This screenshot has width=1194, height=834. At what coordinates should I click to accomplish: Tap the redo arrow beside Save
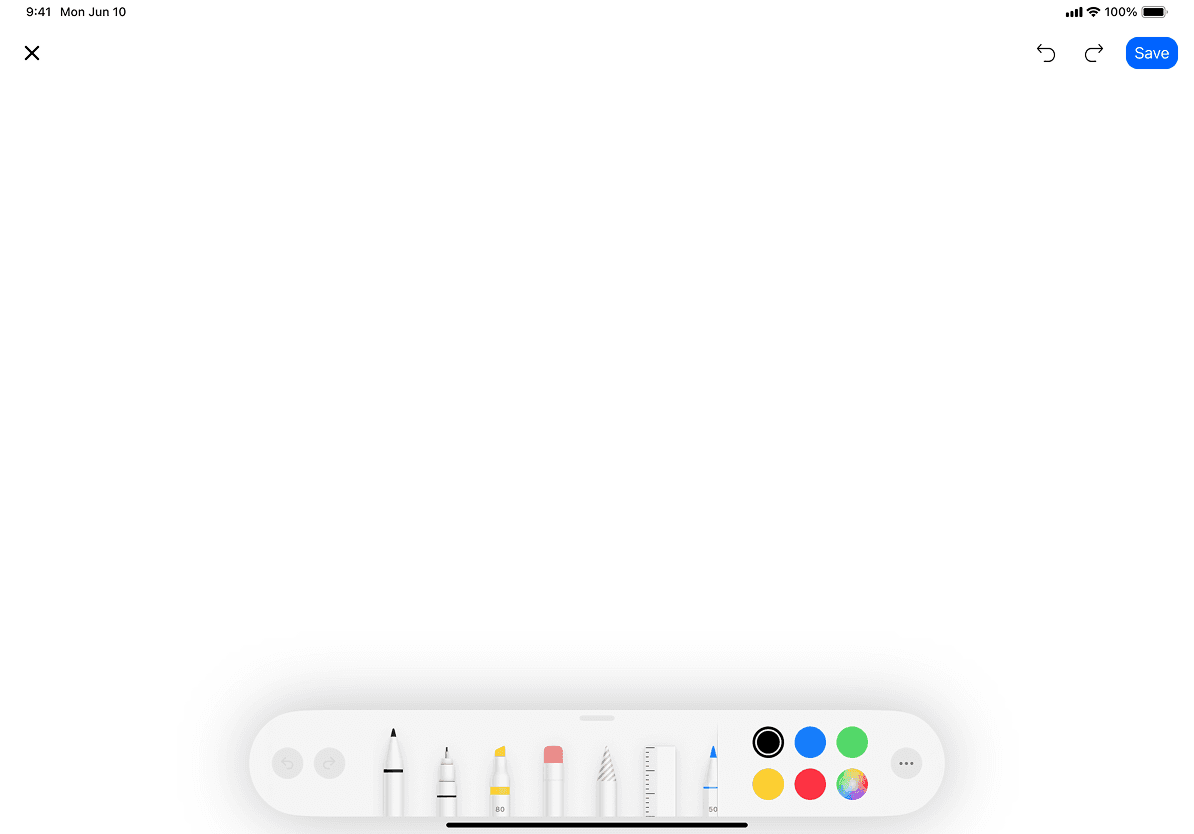1093,53
